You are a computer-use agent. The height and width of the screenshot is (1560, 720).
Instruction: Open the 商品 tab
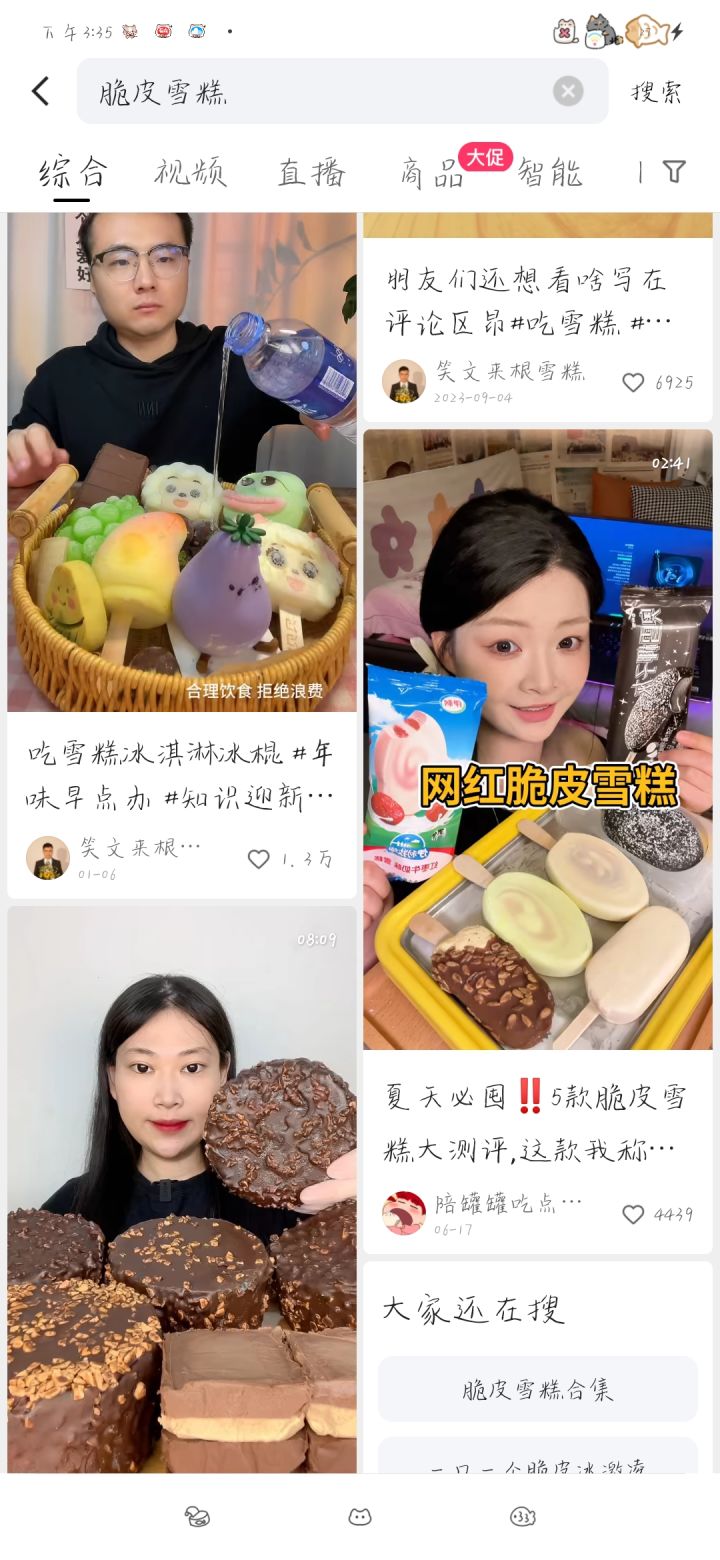coord(432,173)
